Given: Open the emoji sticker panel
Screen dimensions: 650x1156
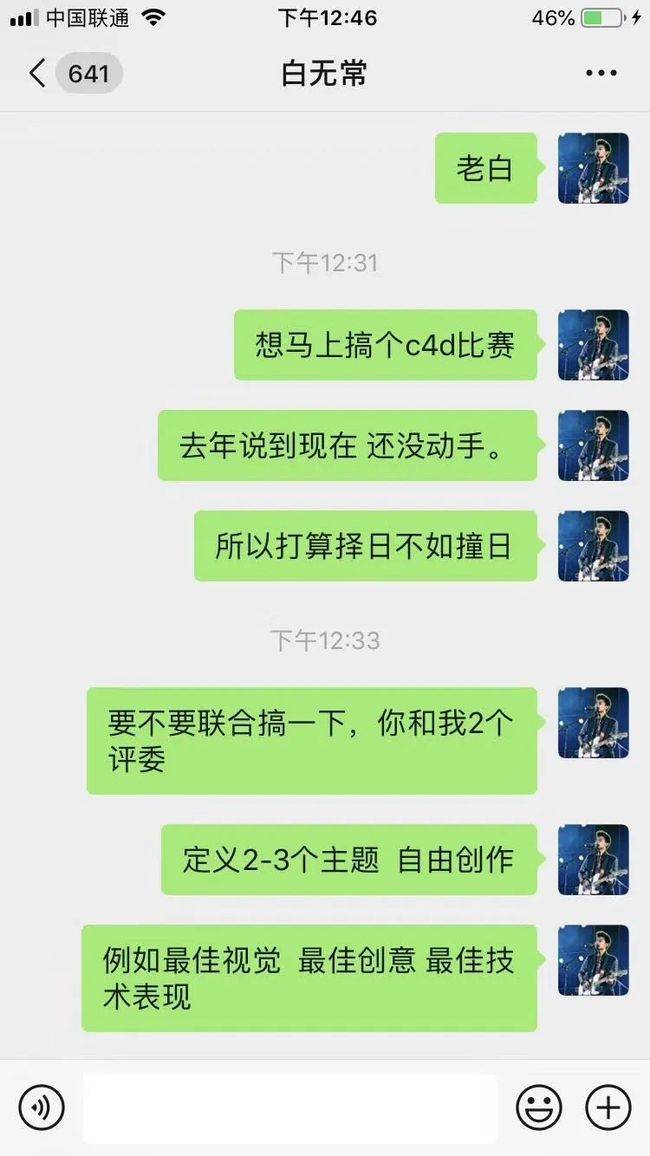Looking at the screenshot, I should pyautogui.click(x=539, y=1107).
